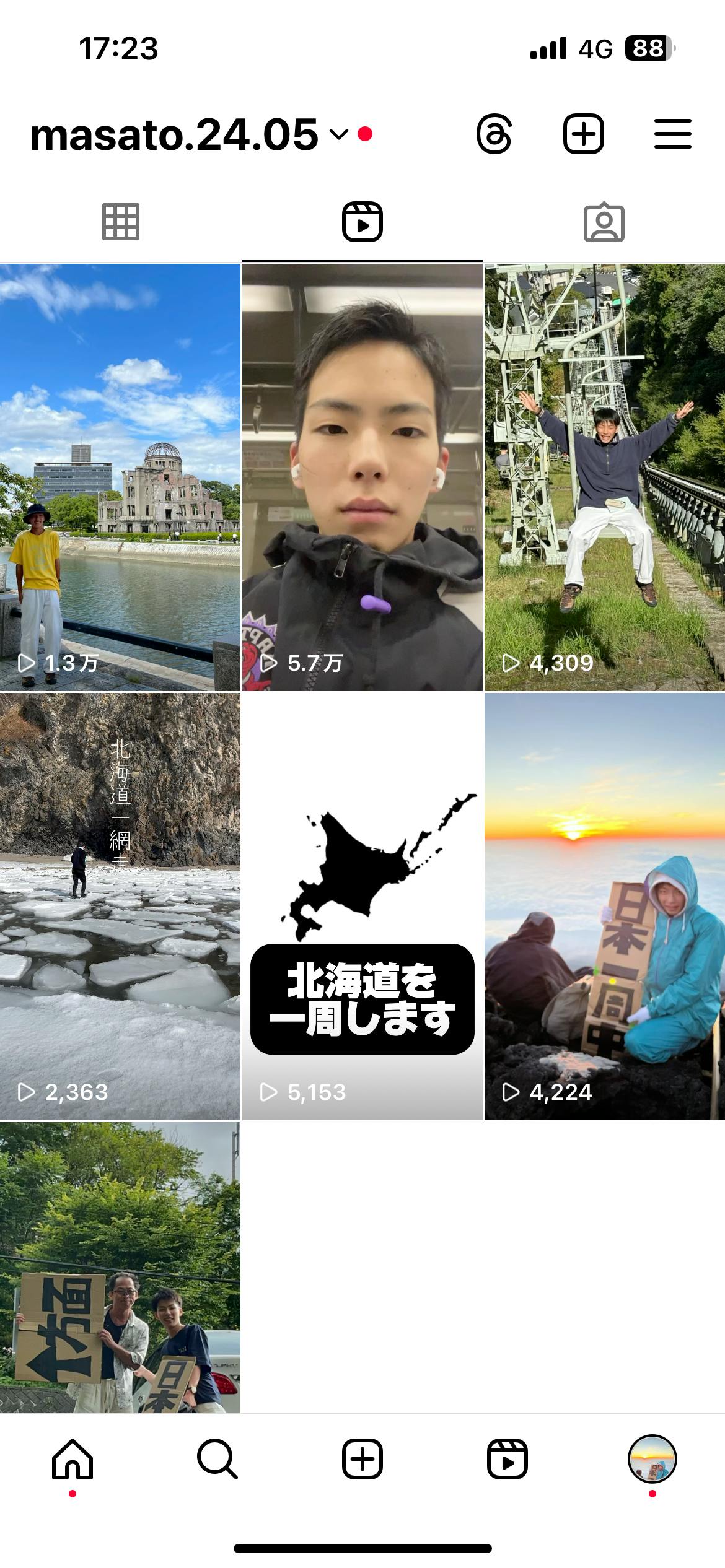Tap the profile avatar in bottom navigation
Viewport: 725px width, 1568px height.
(x=652, y=1459)
